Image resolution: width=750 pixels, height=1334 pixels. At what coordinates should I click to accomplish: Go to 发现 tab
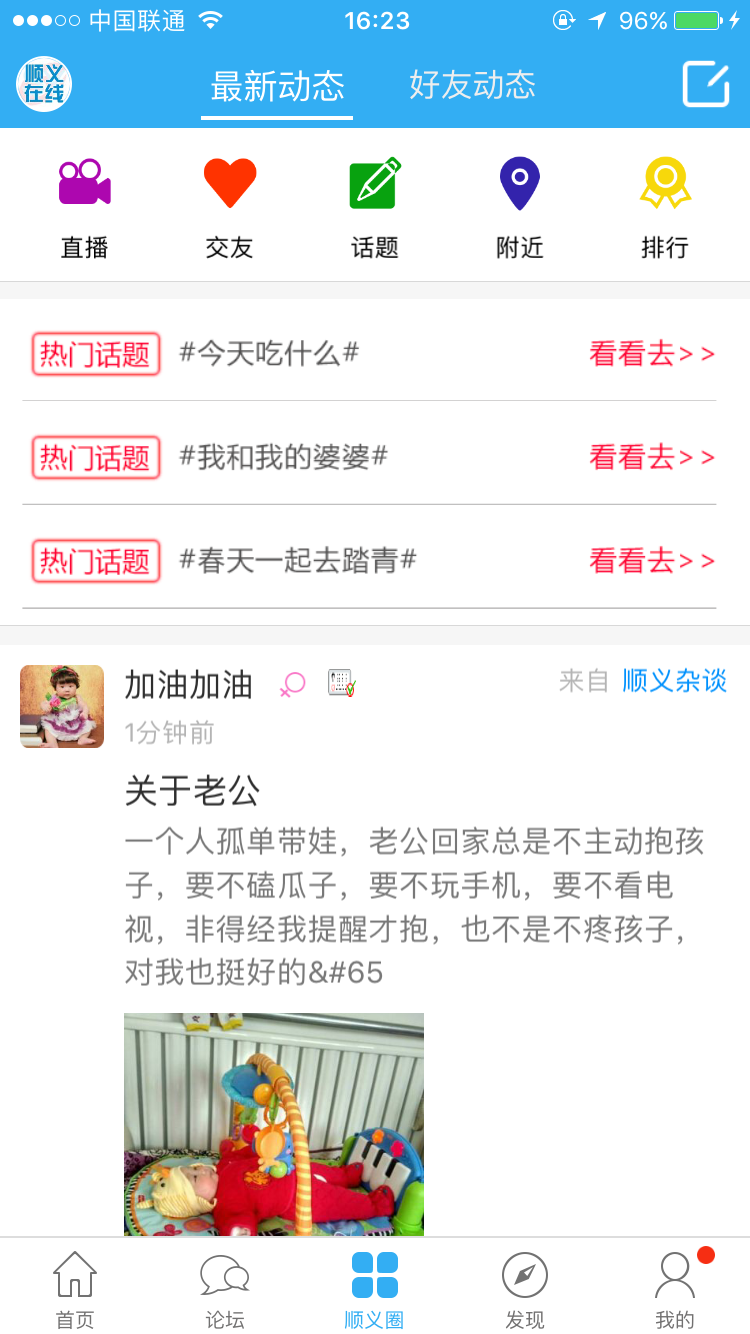tap(525, 1289)
